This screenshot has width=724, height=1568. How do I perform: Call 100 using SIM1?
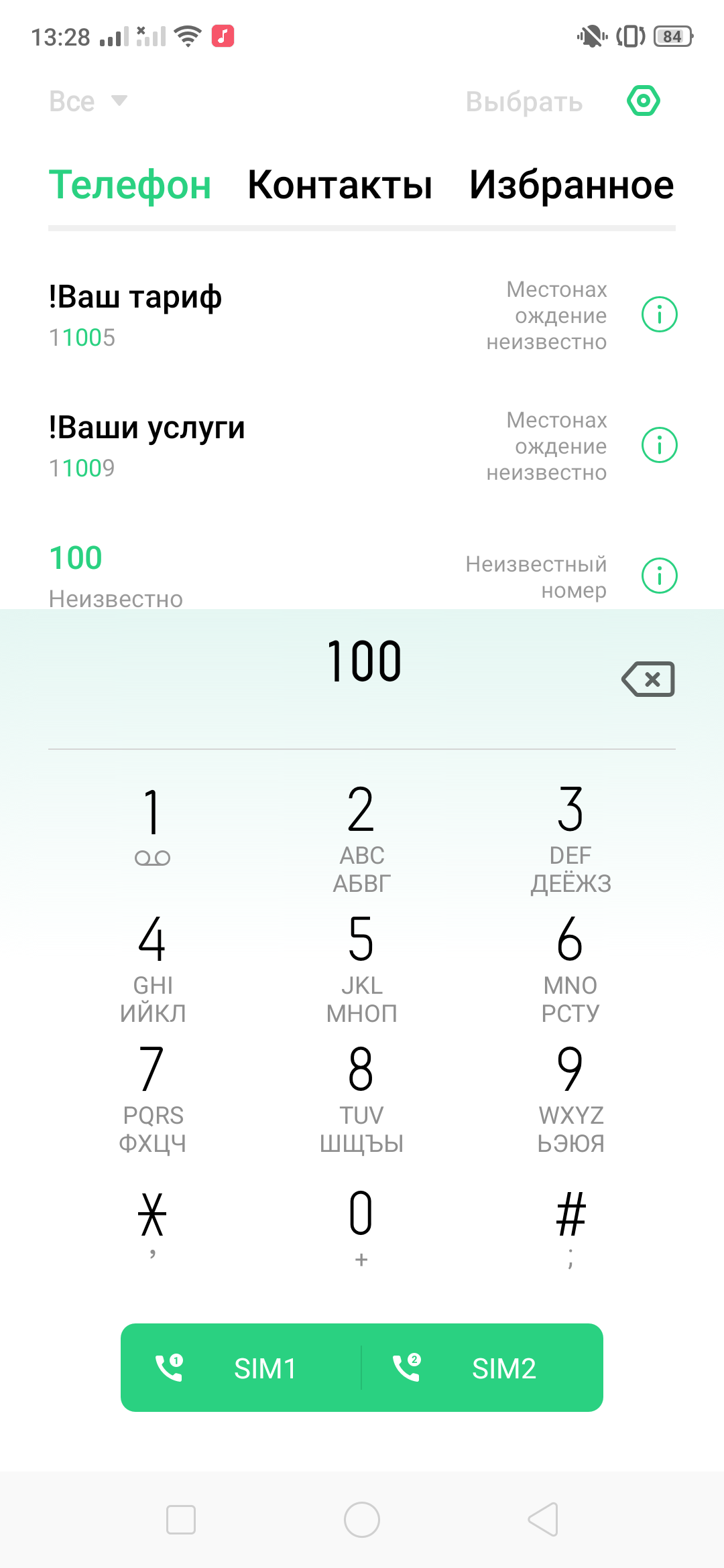(x=241, y=1368)
